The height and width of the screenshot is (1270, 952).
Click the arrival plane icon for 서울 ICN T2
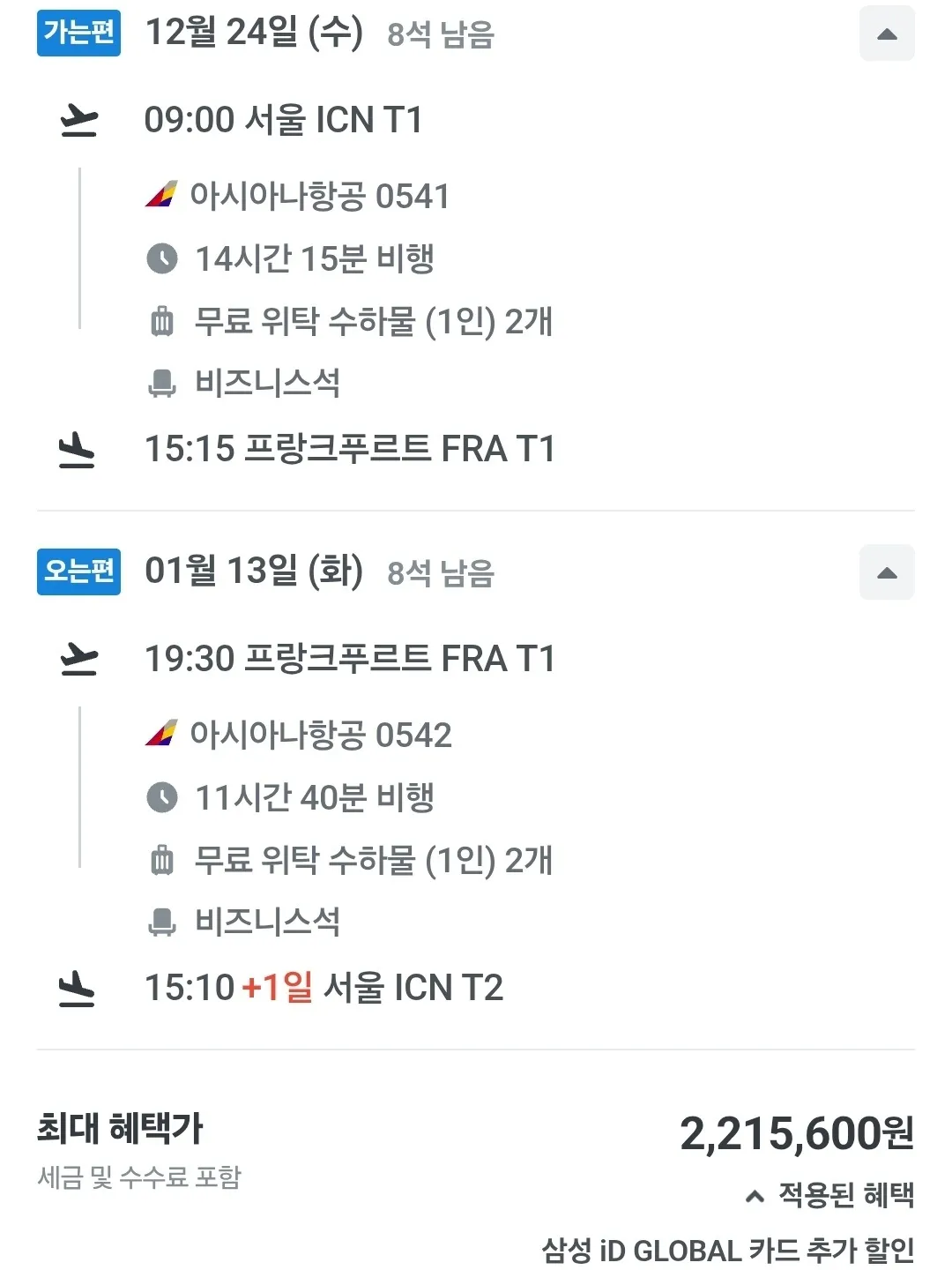click(78, 989)
